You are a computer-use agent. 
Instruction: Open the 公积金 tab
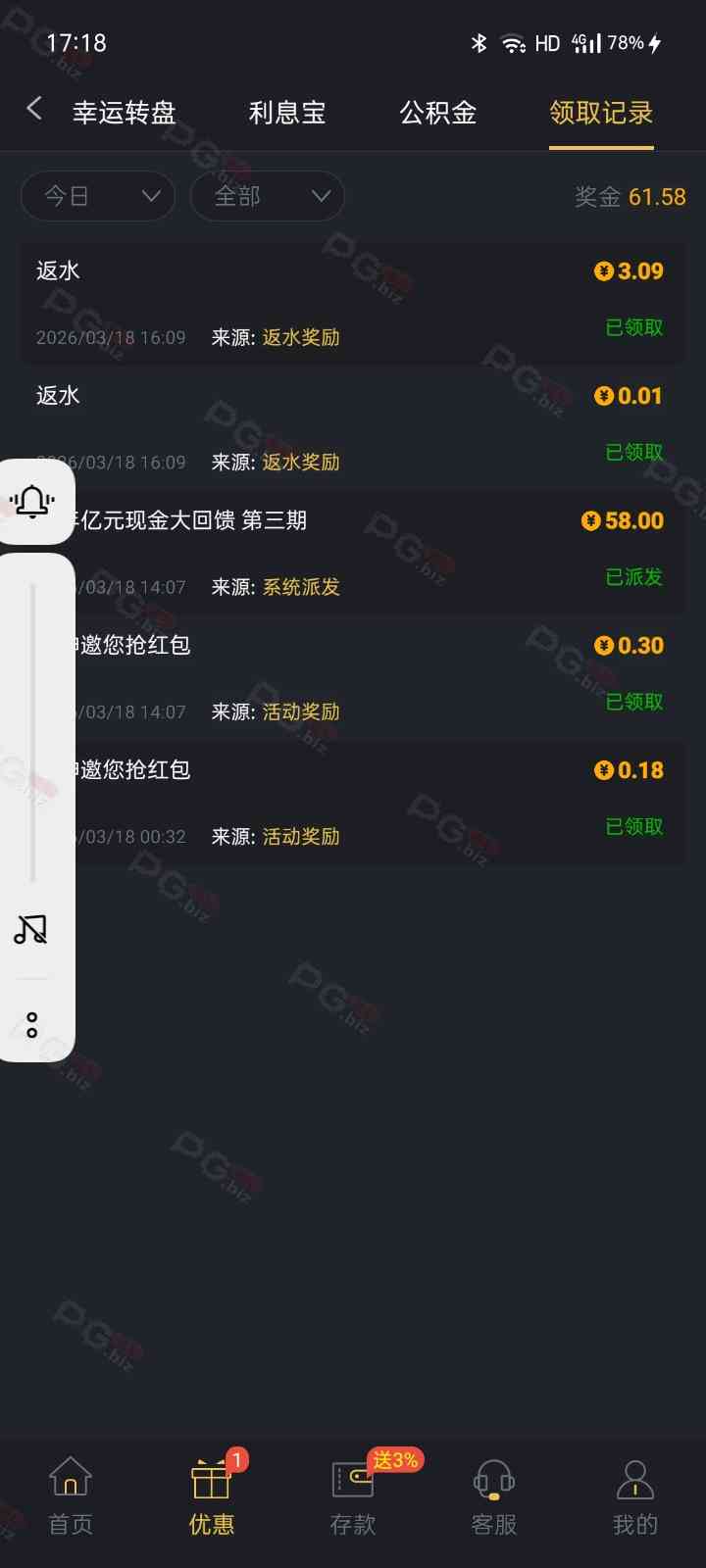(x=437, y=113)
